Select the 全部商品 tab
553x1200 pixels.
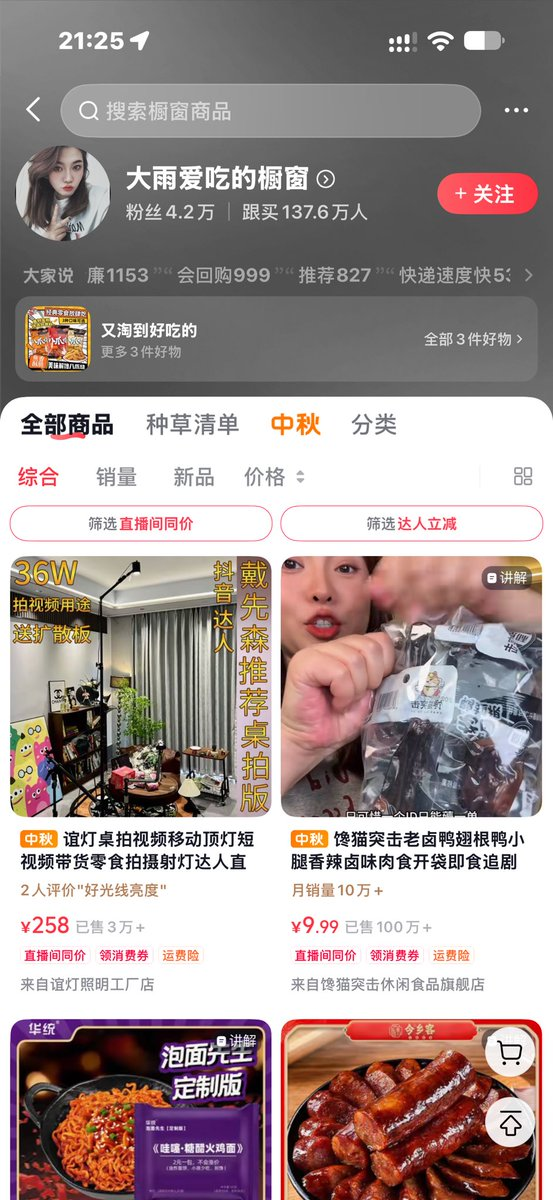pyautogui.click(x=67, y=424)
